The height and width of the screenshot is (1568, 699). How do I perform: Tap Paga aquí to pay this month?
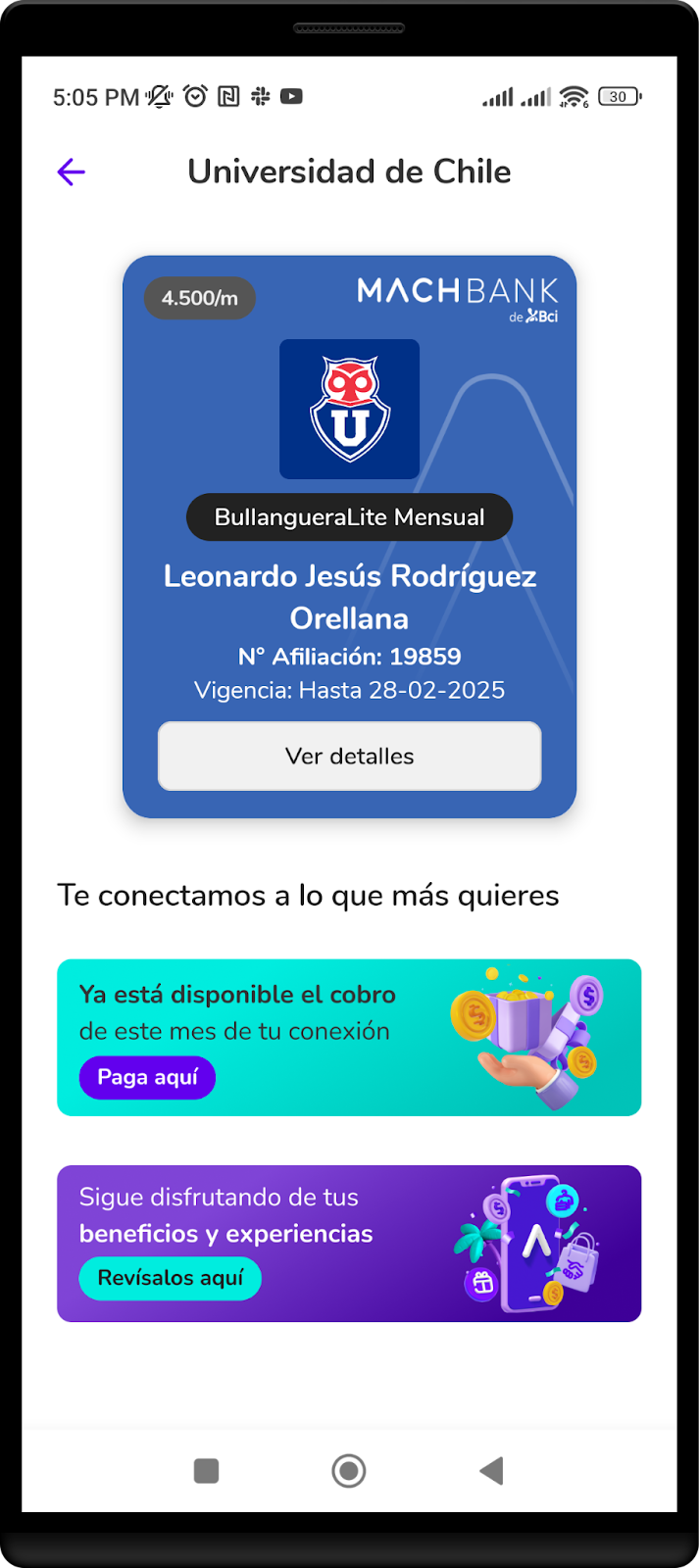[x=147, y=1077]
